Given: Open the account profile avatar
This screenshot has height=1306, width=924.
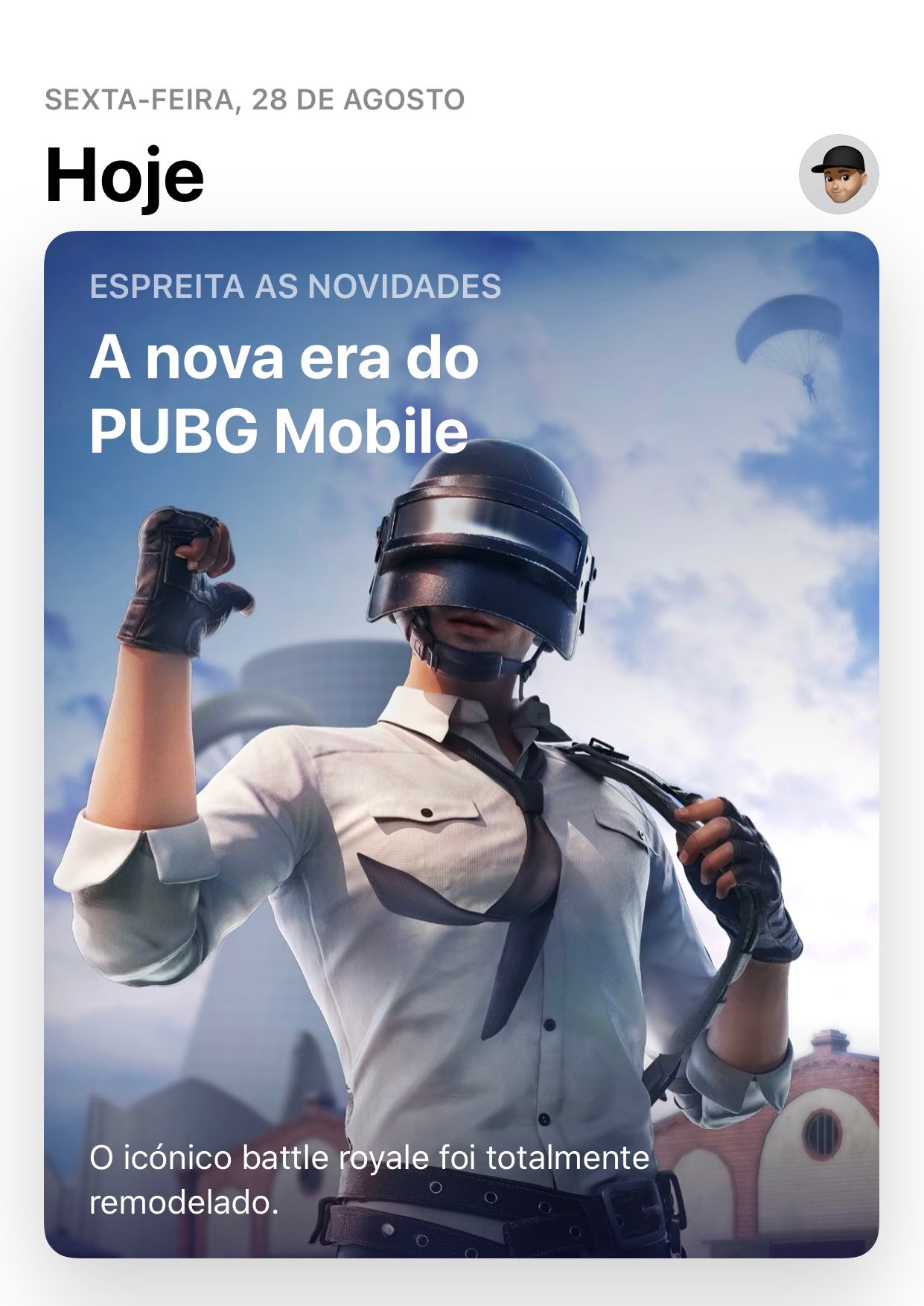Looking at the screenshot, I should click(838, 174).
